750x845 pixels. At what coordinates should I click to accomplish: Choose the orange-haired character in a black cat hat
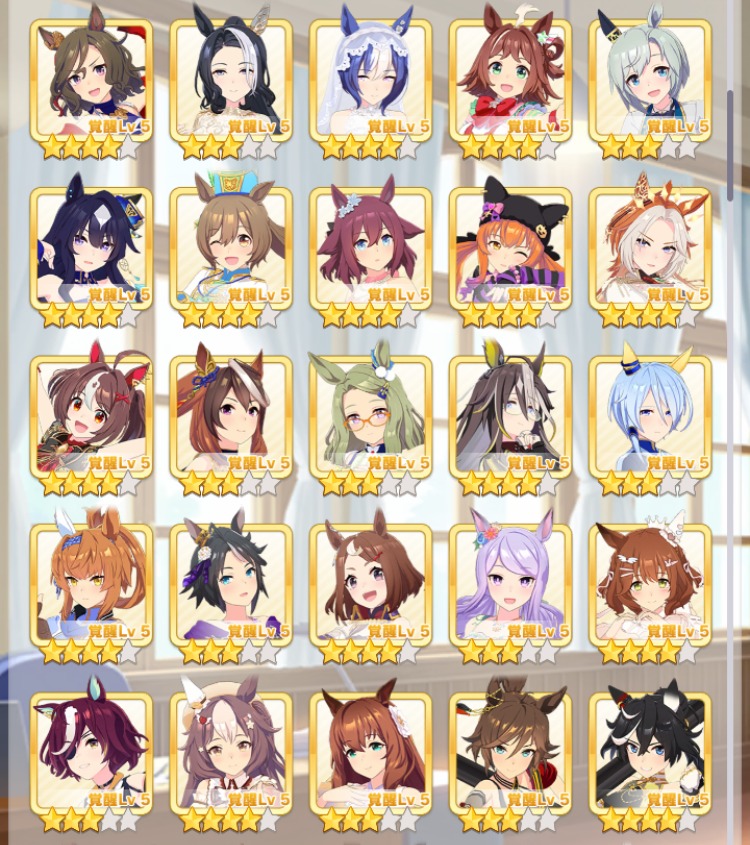click(x=510, y=248)
